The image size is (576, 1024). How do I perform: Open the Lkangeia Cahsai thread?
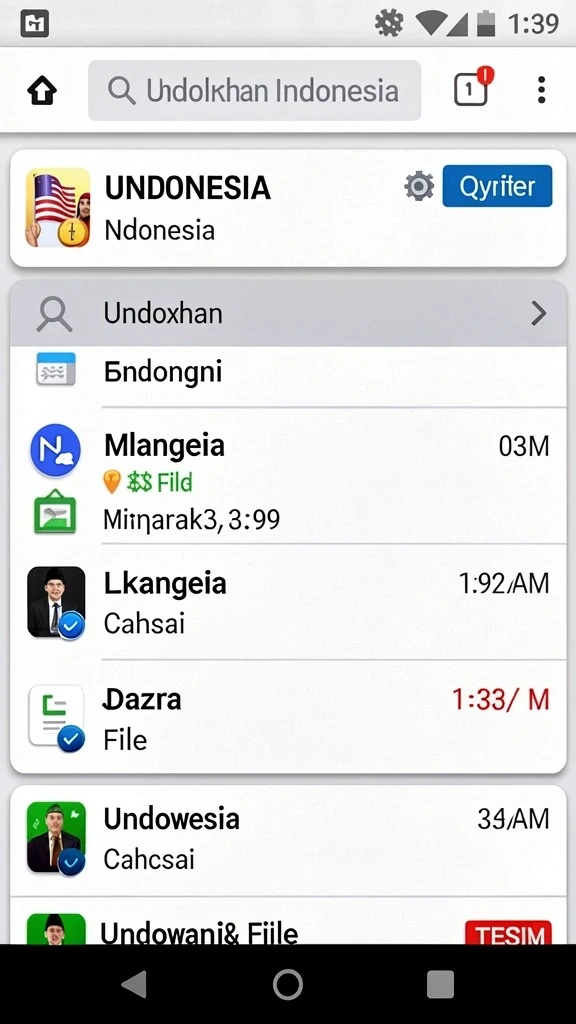pyautogui.click(x=288, y=602)
